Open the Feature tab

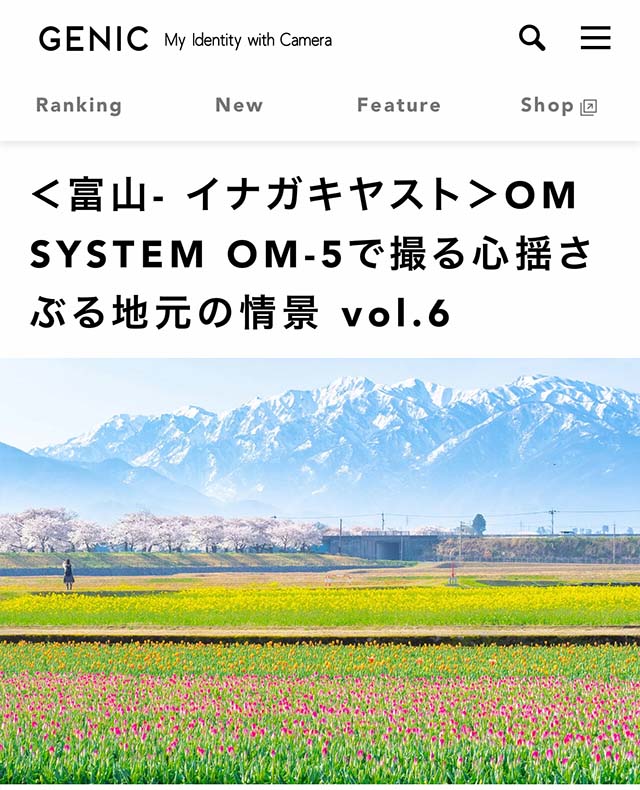click(x=398, y=105)
